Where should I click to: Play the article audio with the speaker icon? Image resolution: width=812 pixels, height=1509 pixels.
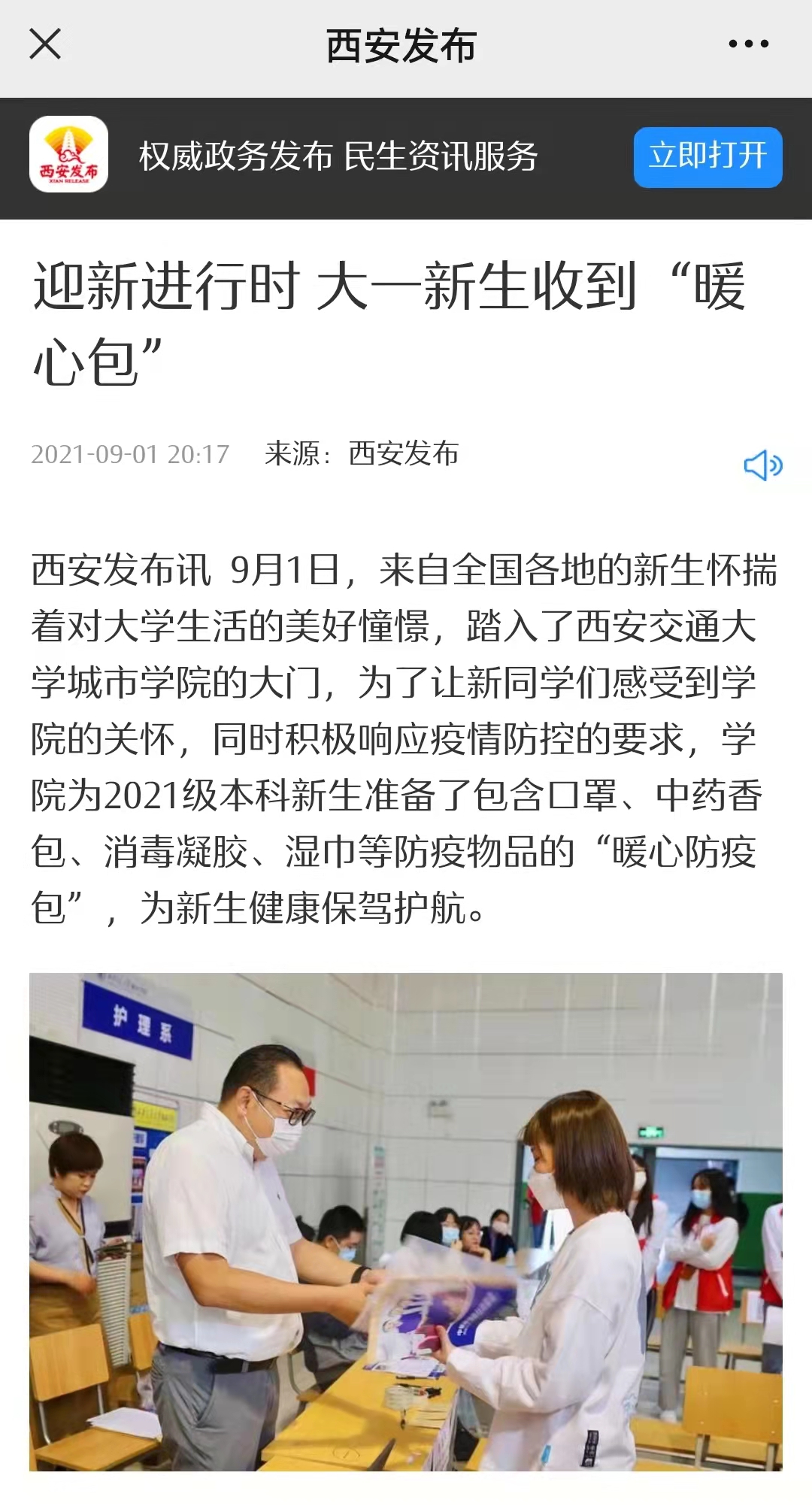pyautogui.click(x=762, y=465)
